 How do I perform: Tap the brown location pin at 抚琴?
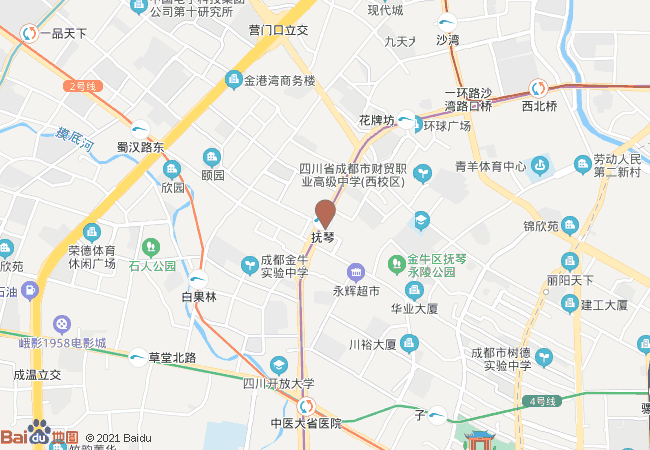tap(325, 214)
